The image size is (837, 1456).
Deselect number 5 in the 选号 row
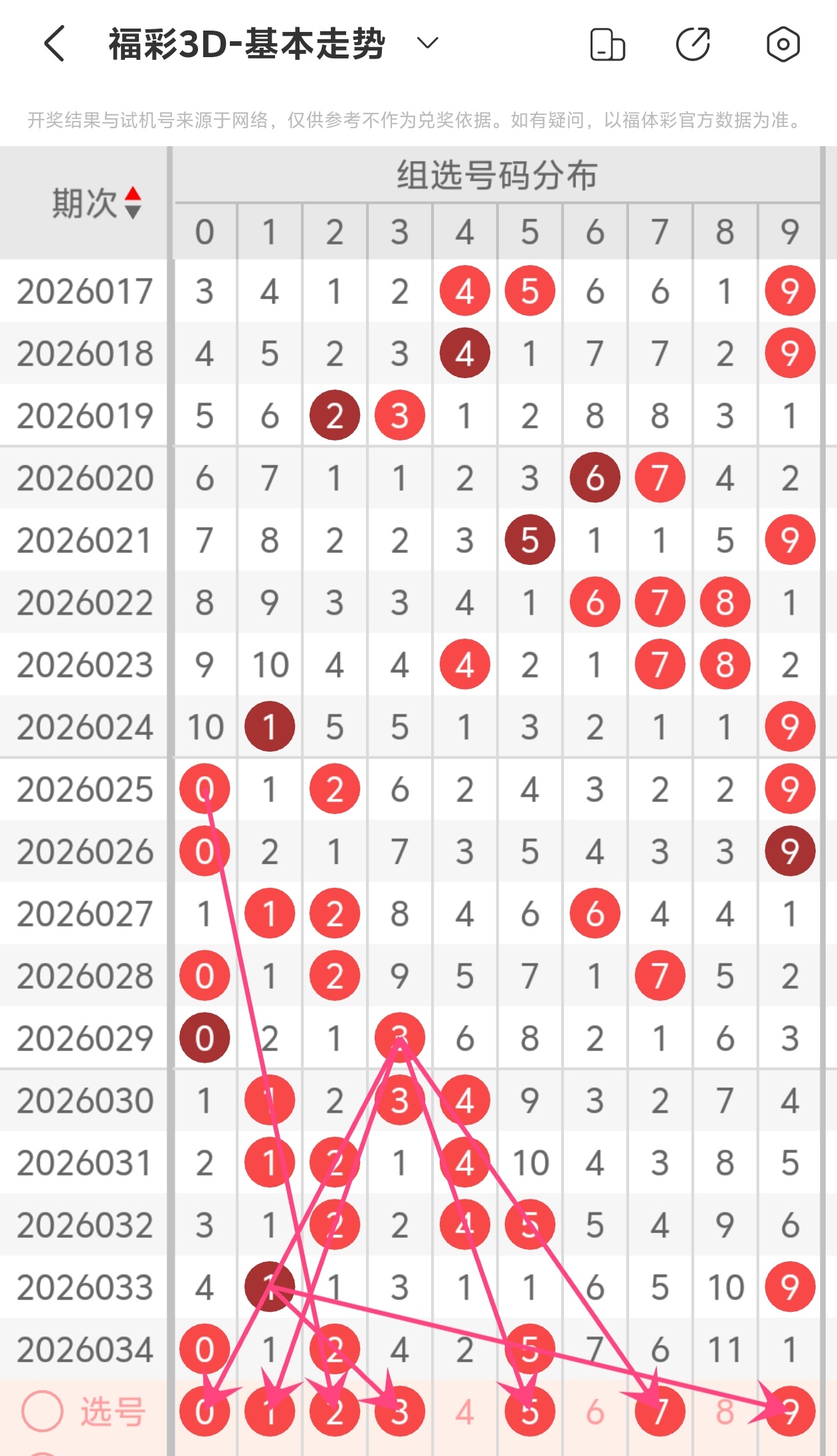[530, 1411]
